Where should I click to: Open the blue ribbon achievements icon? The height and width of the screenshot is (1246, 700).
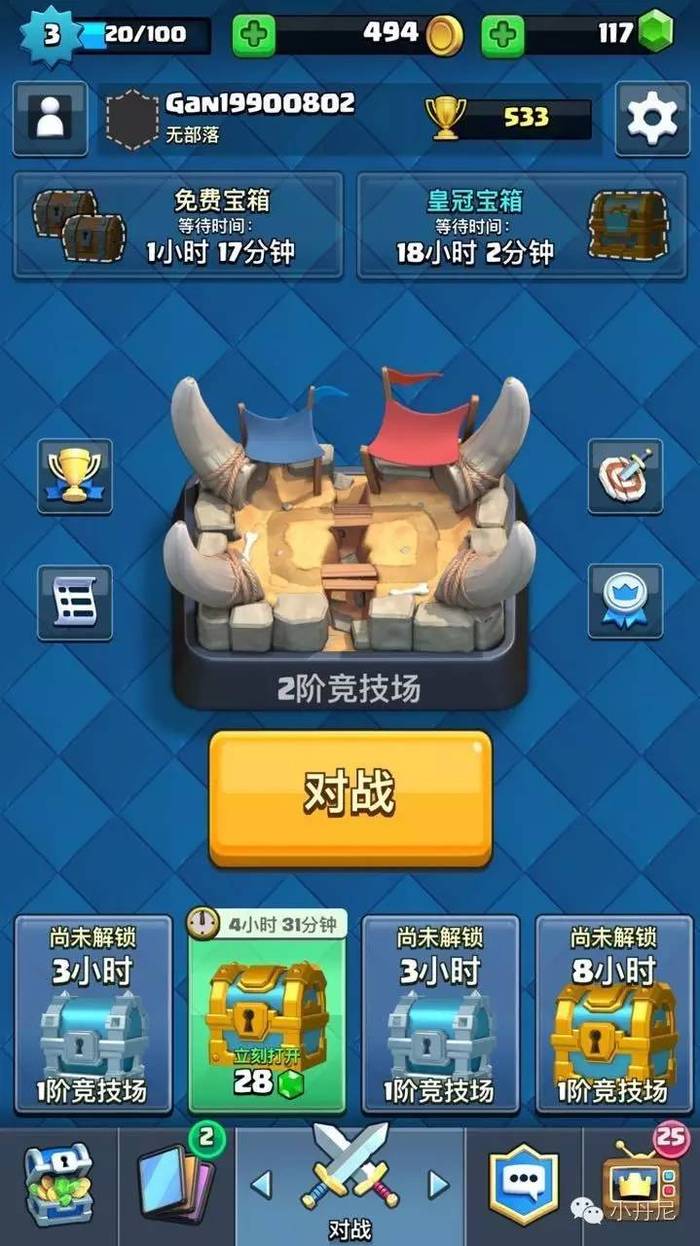click(x=625, y=603)
